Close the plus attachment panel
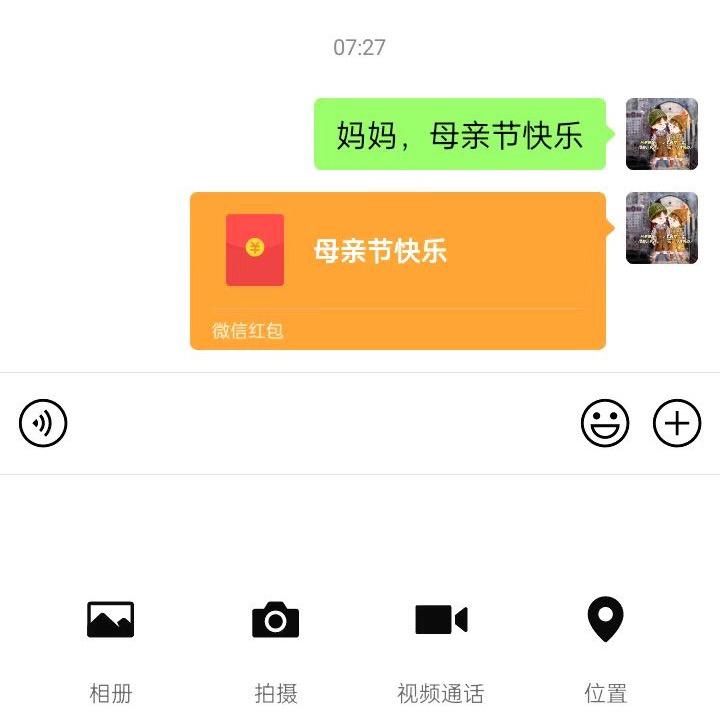 (x=677, y=424)
